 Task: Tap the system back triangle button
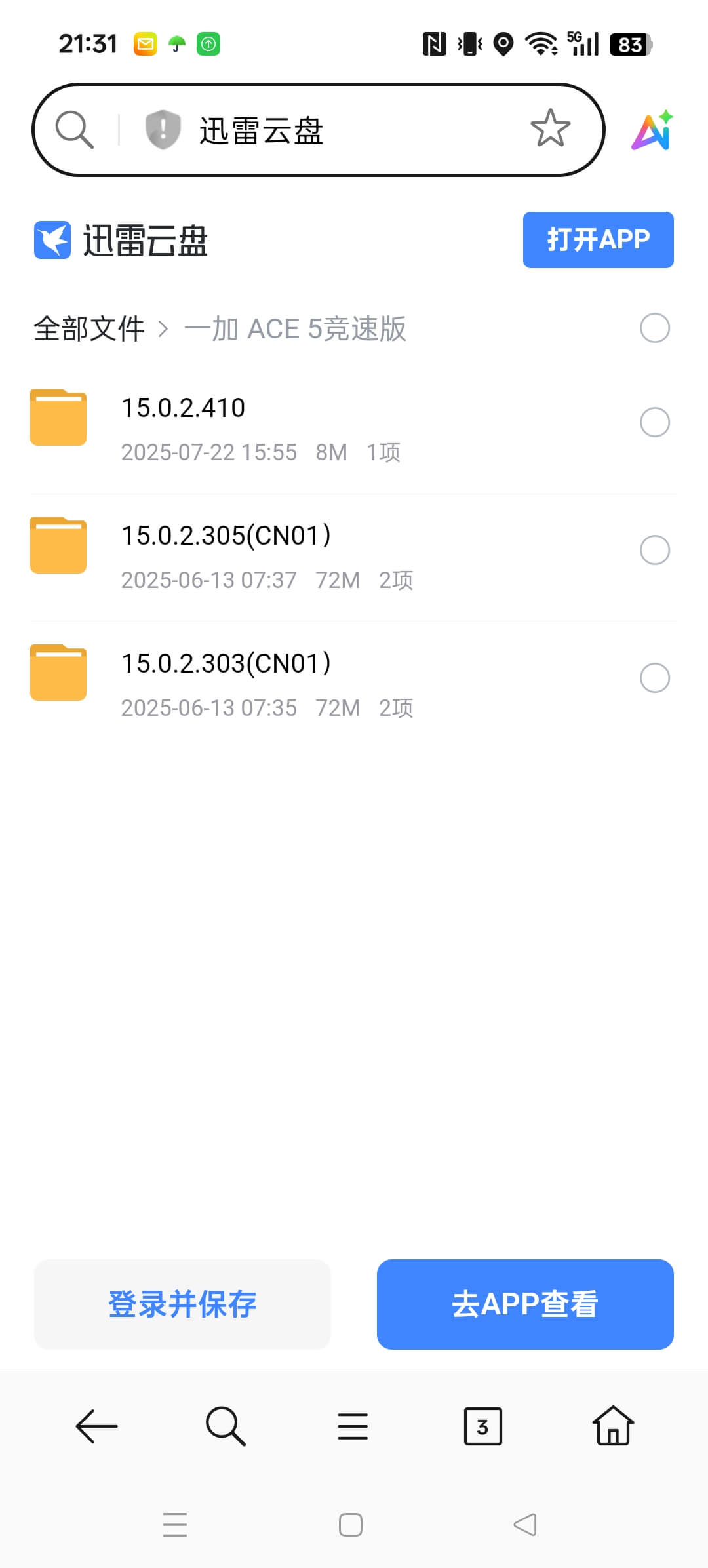pos(525,1525)
